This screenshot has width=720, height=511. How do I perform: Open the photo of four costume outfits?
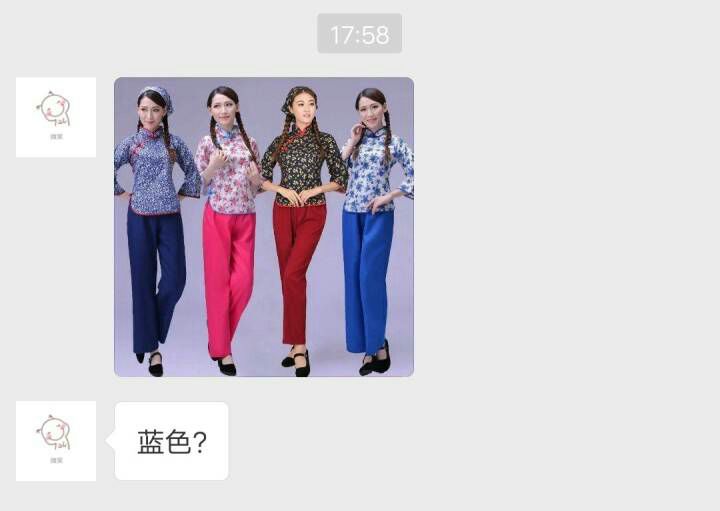click(263, 227)
